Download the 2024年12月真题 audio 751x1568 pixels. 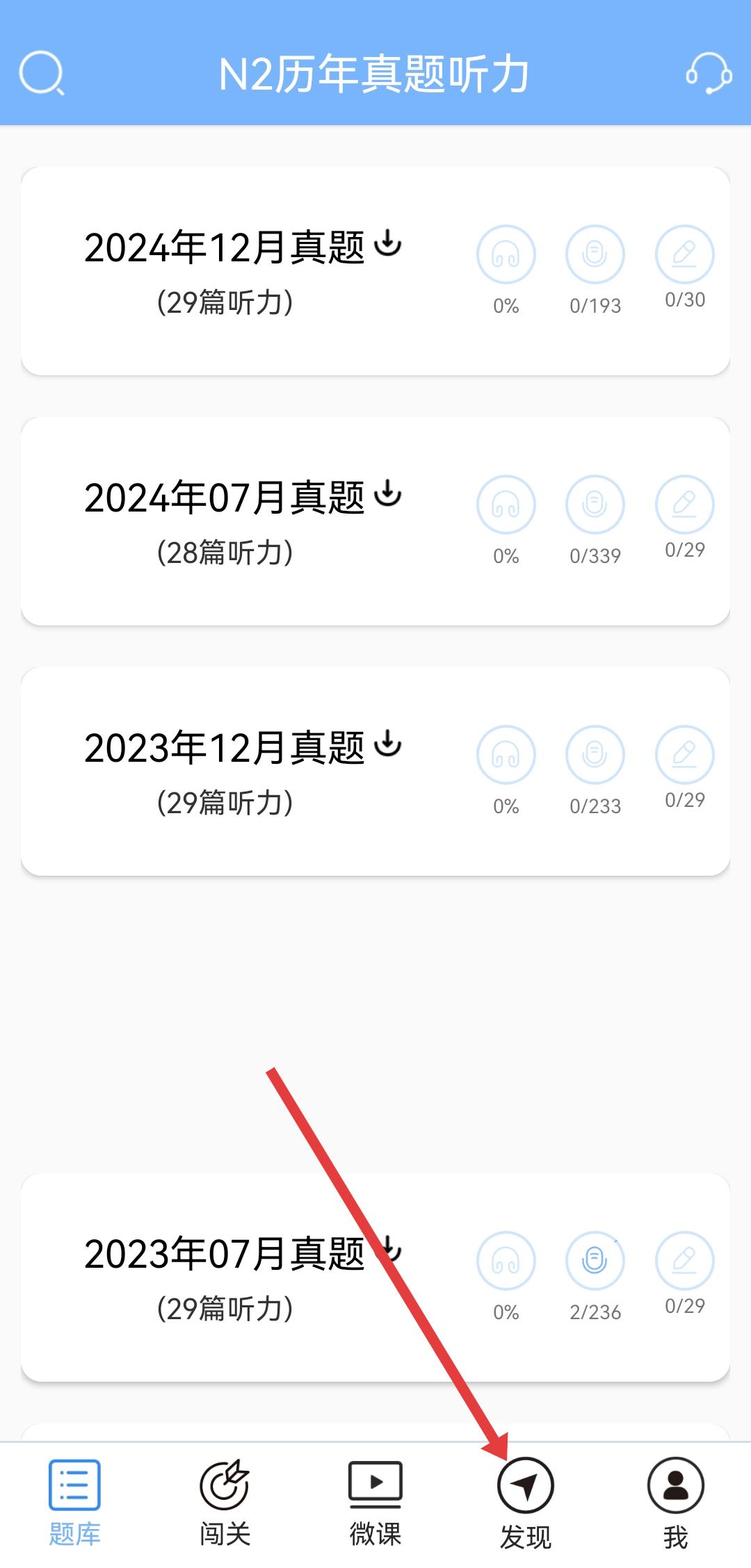tap(388, 244)
